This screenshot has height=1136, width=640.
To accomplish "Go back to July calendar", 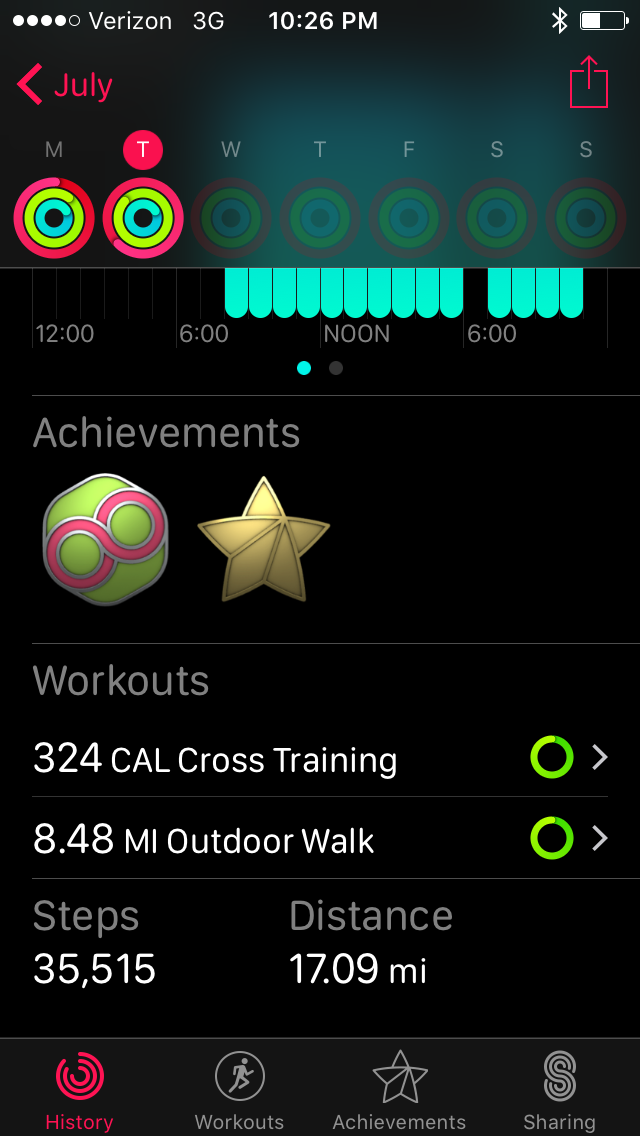I will point(65,86).
